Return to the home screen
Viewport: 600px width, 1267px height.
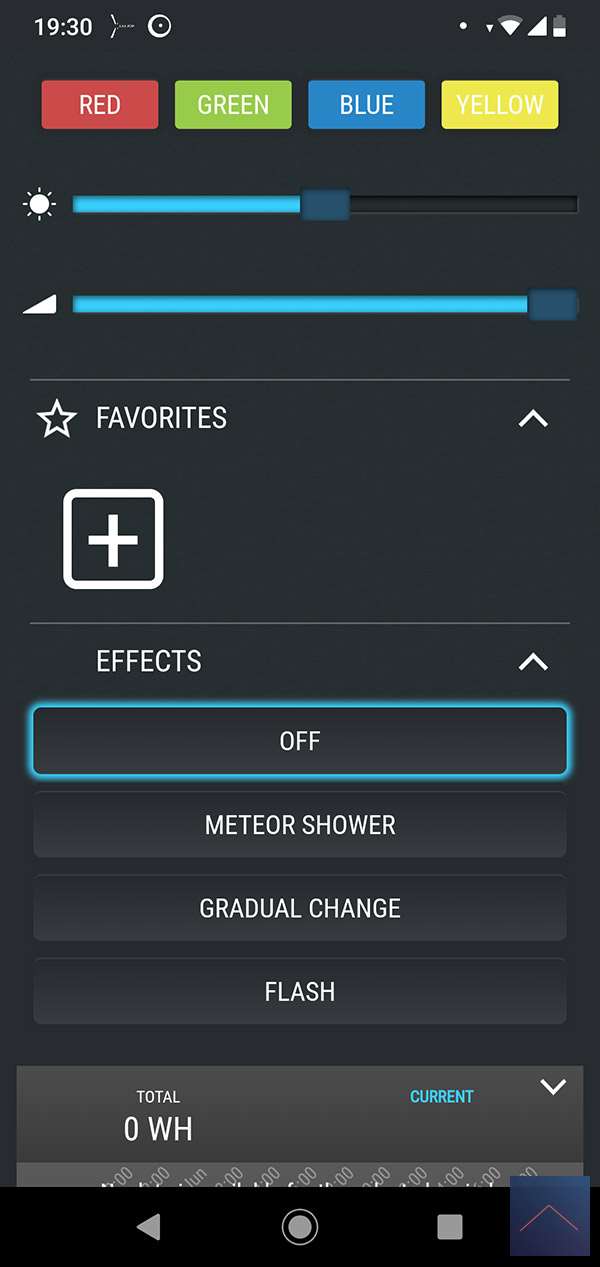[300, 1227]
